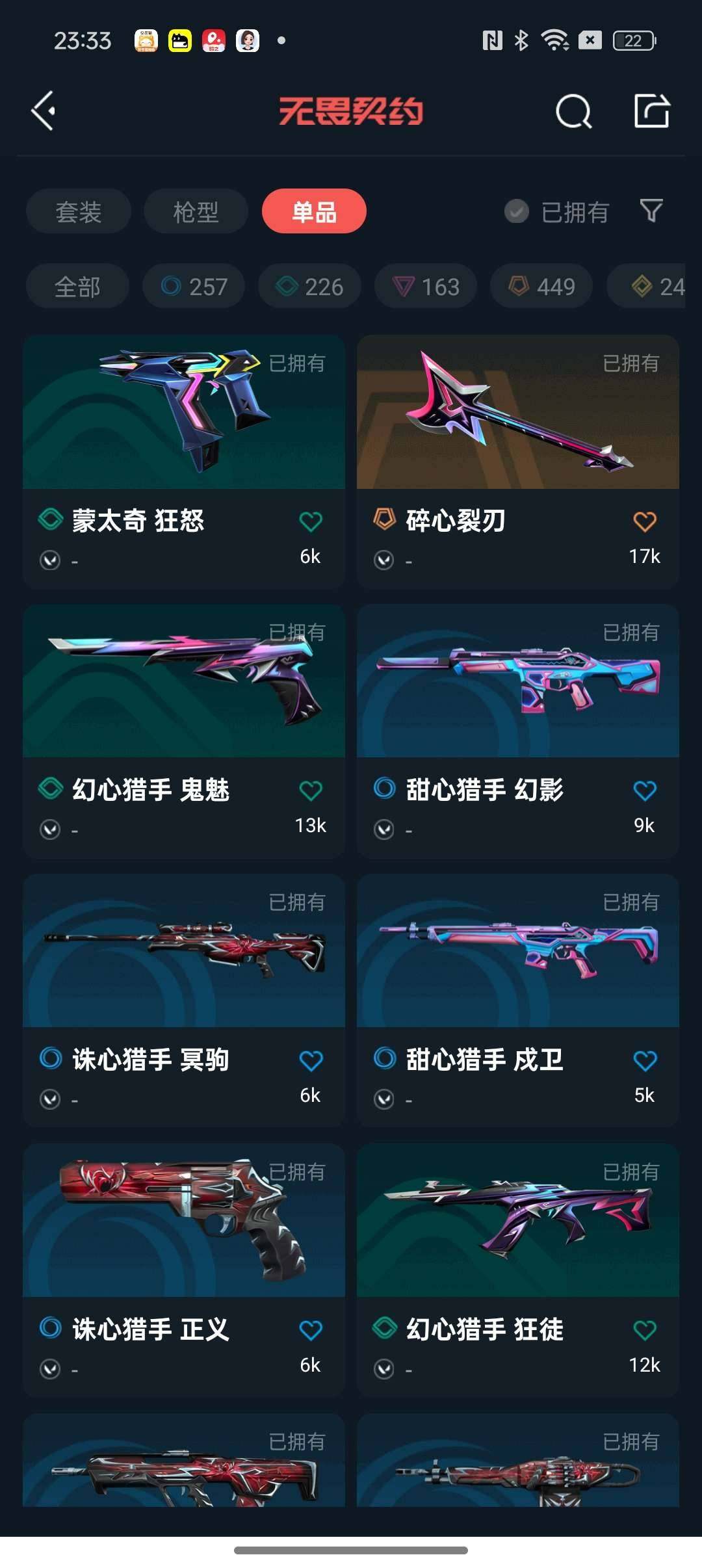The image size is (702, 1568).
Task: Filter by the 449 rarity chip
Action: click(541, 286)
